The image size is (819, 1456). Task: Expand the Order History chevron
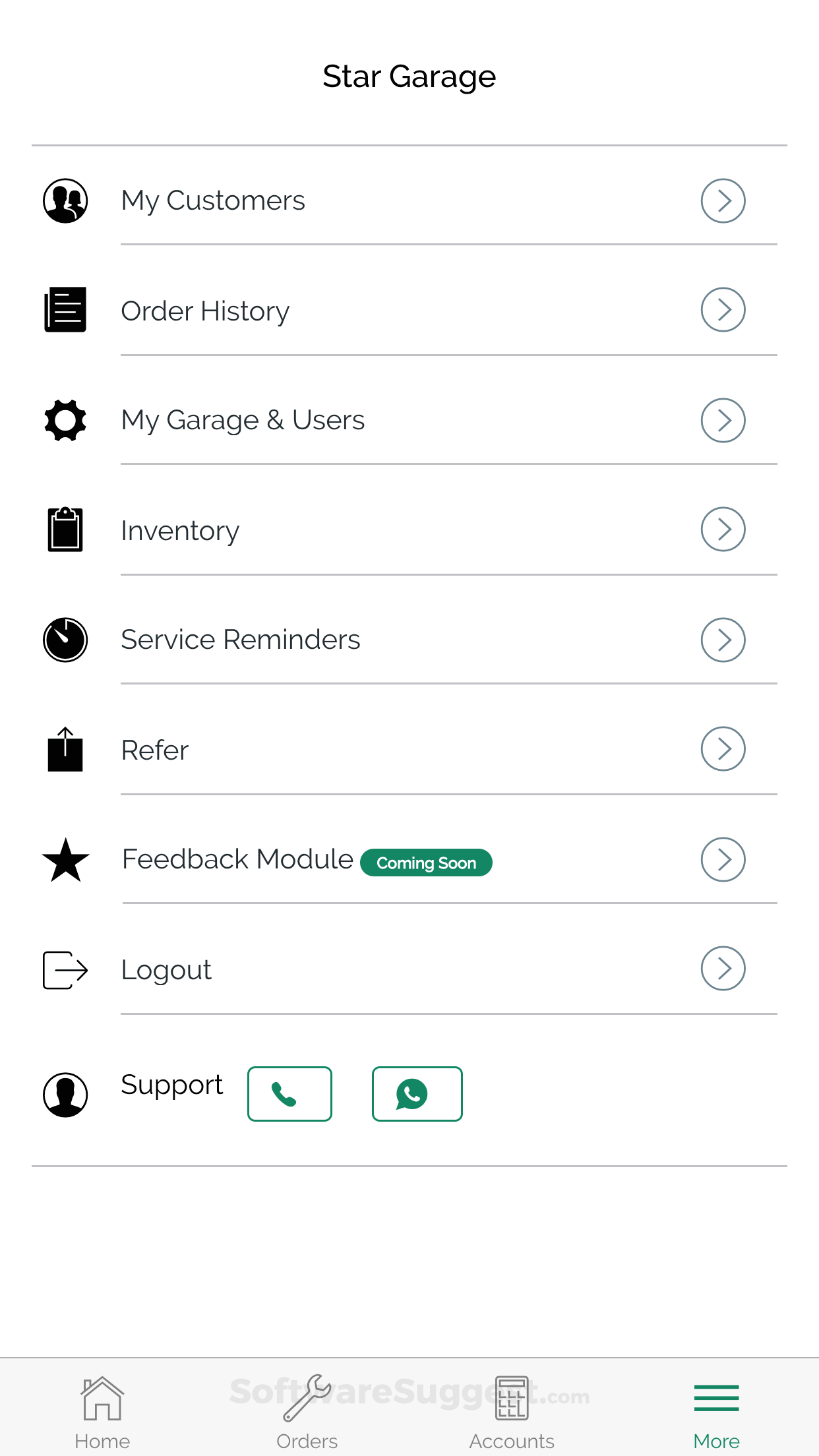pos(722,309)
